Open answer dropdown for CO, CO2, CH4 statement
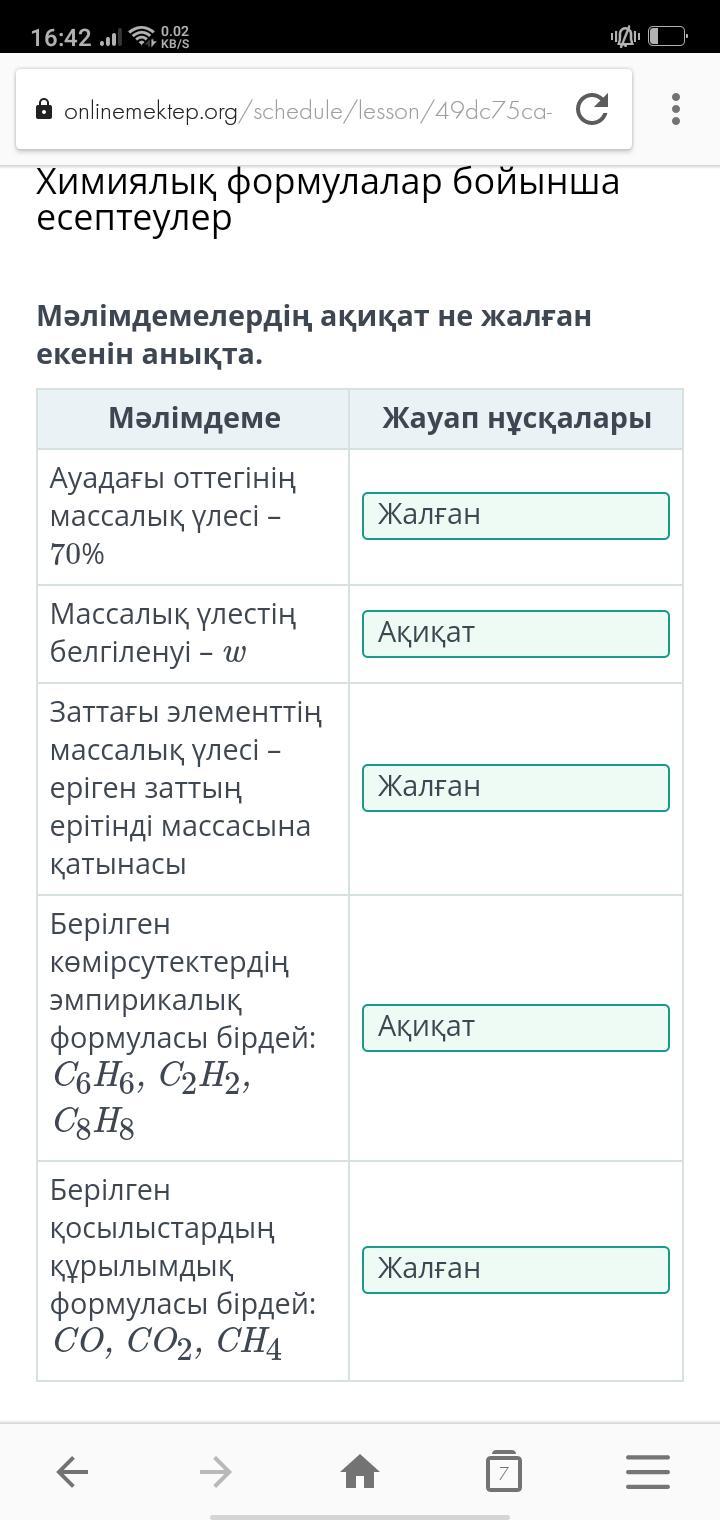 point(516,1270)
